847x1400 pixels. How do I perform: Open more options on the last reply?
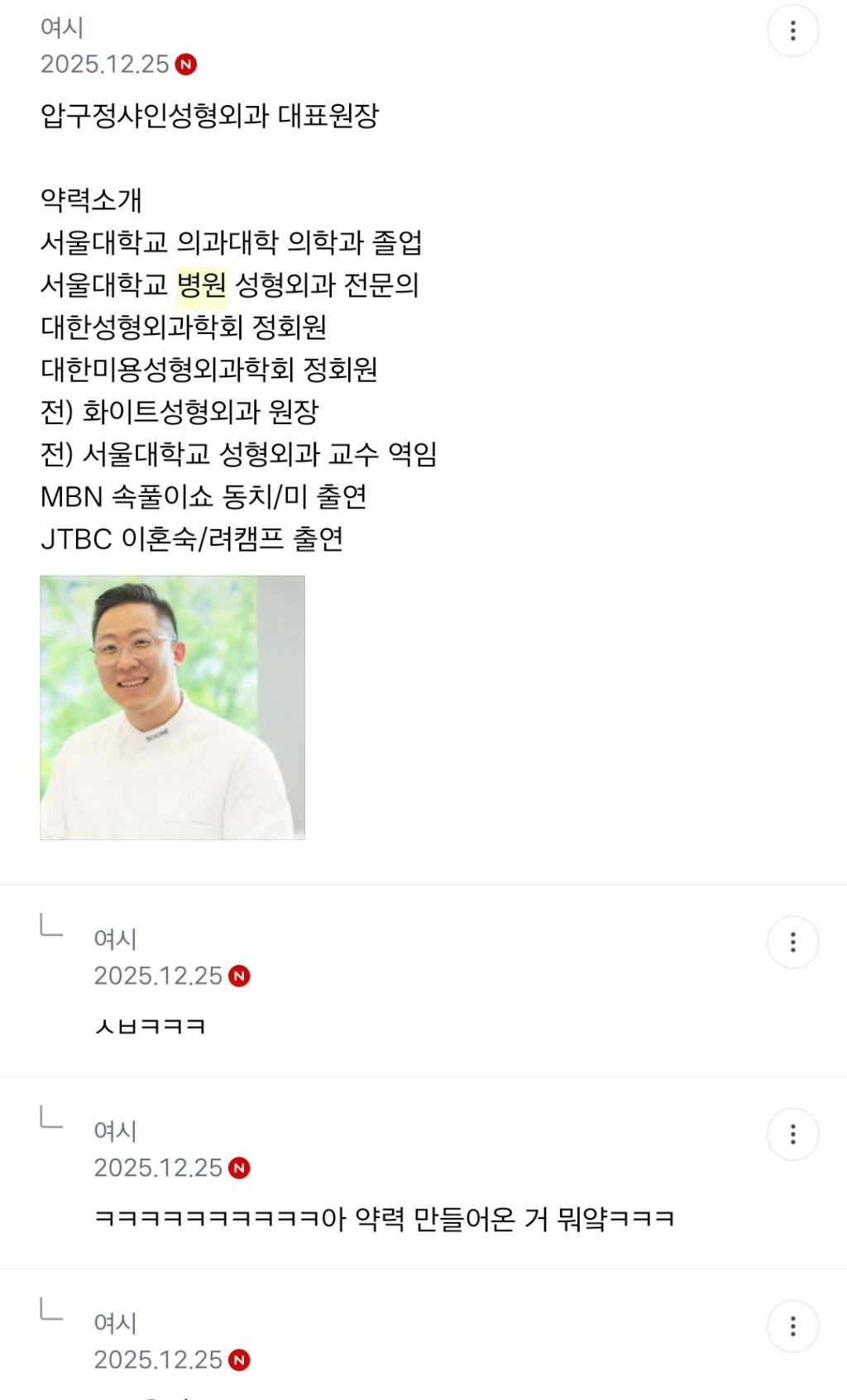coord(792,1326)
